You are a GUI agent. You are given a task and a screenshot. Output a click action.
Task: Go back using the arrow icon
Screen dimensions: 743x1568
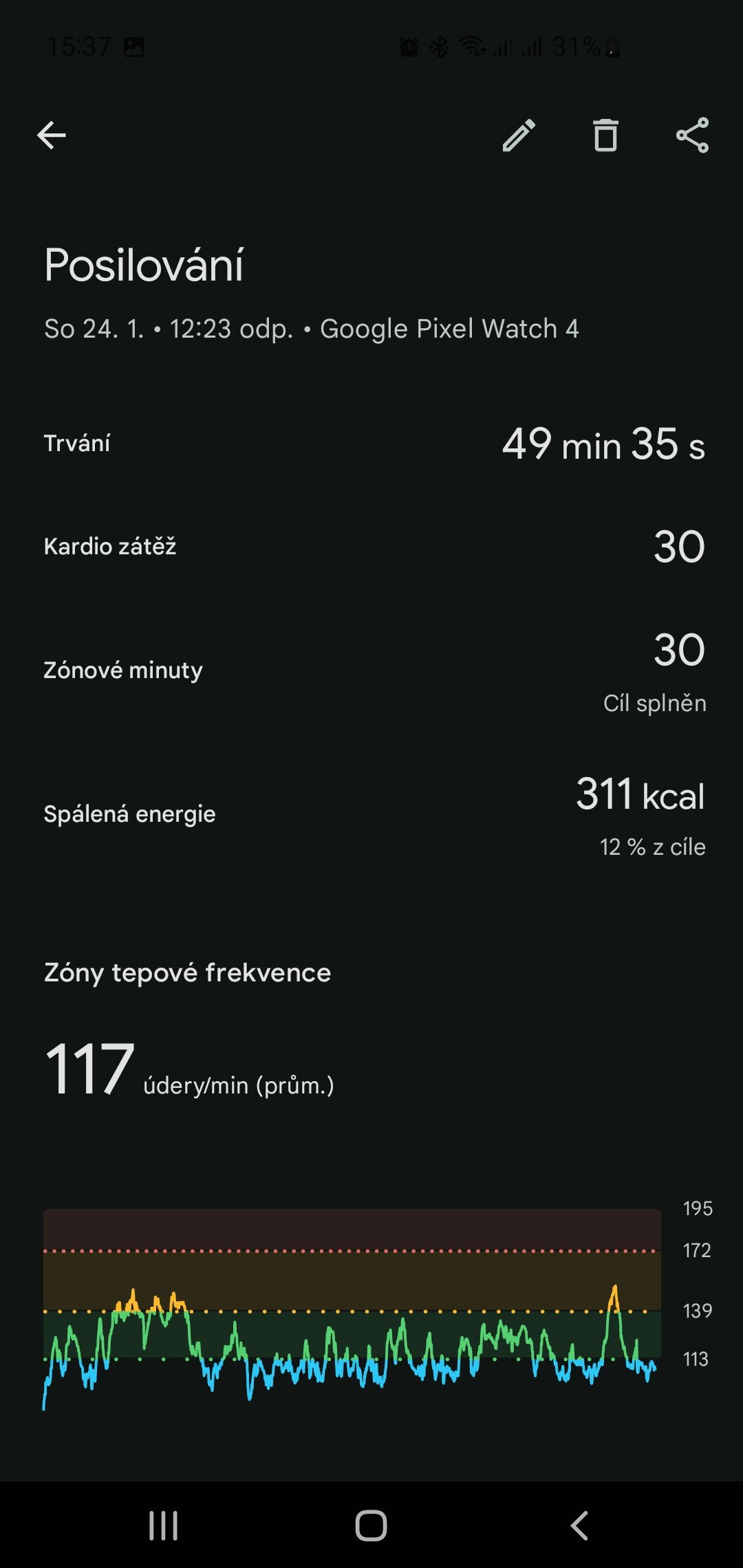coord(52,135)
